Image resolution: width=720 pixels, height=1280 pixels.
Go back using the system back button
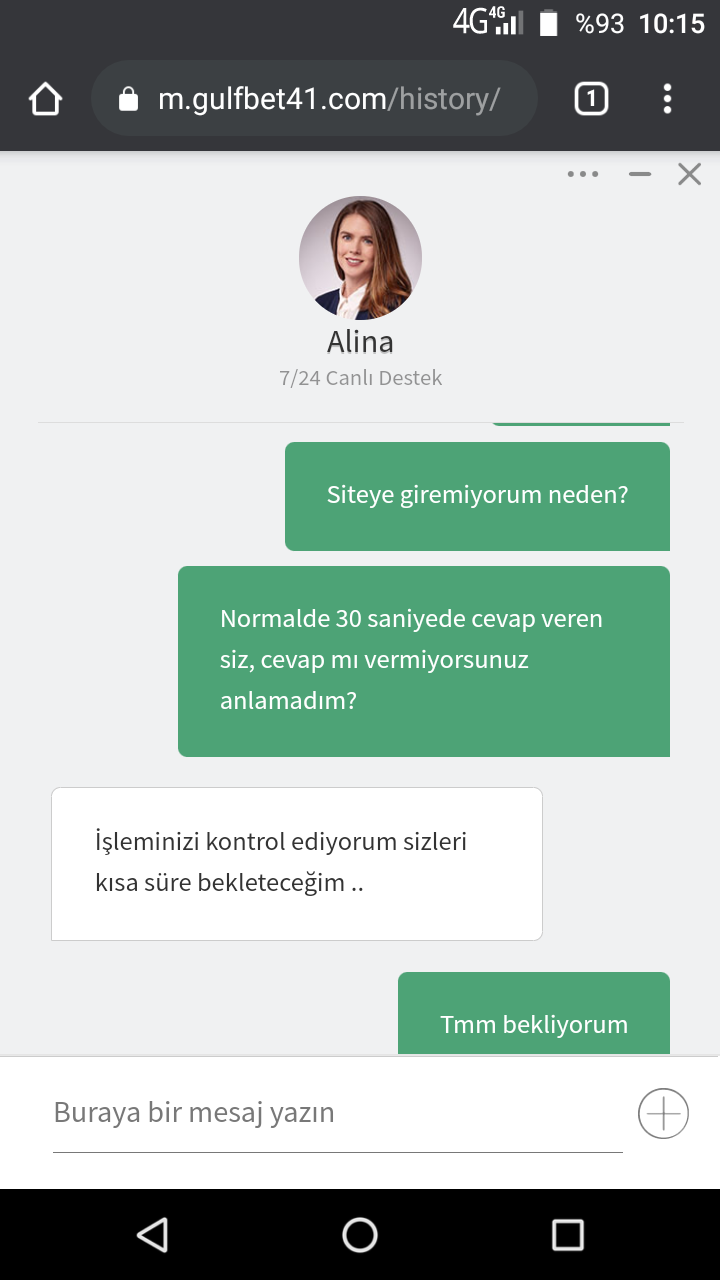pos(152,1235)
